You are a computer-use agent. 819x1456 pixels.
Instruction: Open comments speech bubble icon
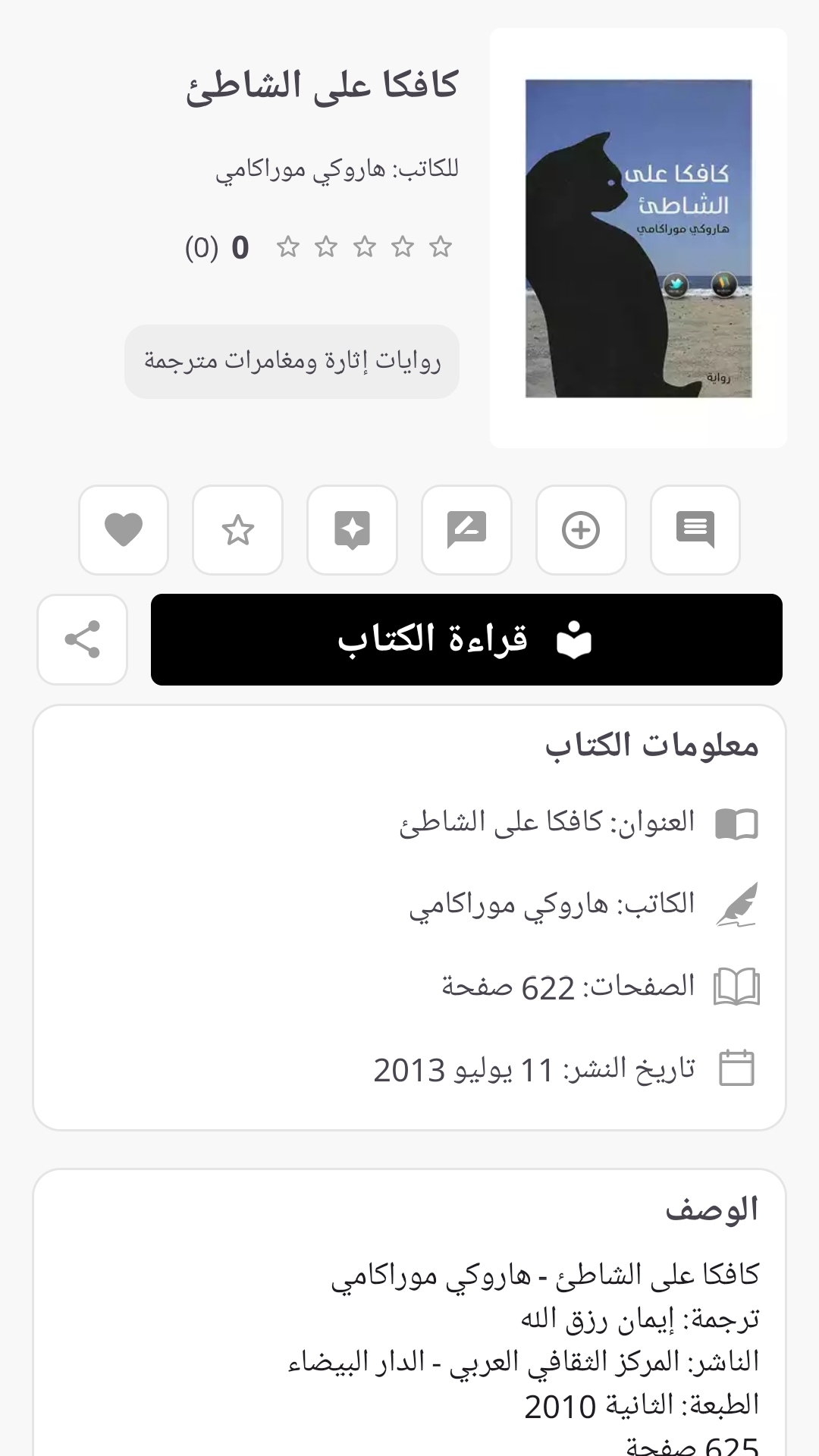coord(695,530)
